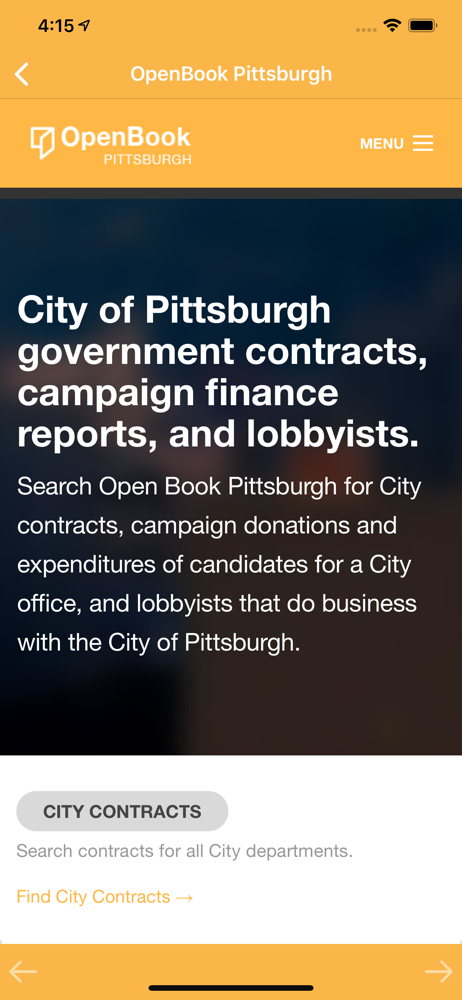Image resolution: width=462 pixels, height=1000 pixels.
Task: Select the CITY CONTRACTS chip
Action: point(122,811)
